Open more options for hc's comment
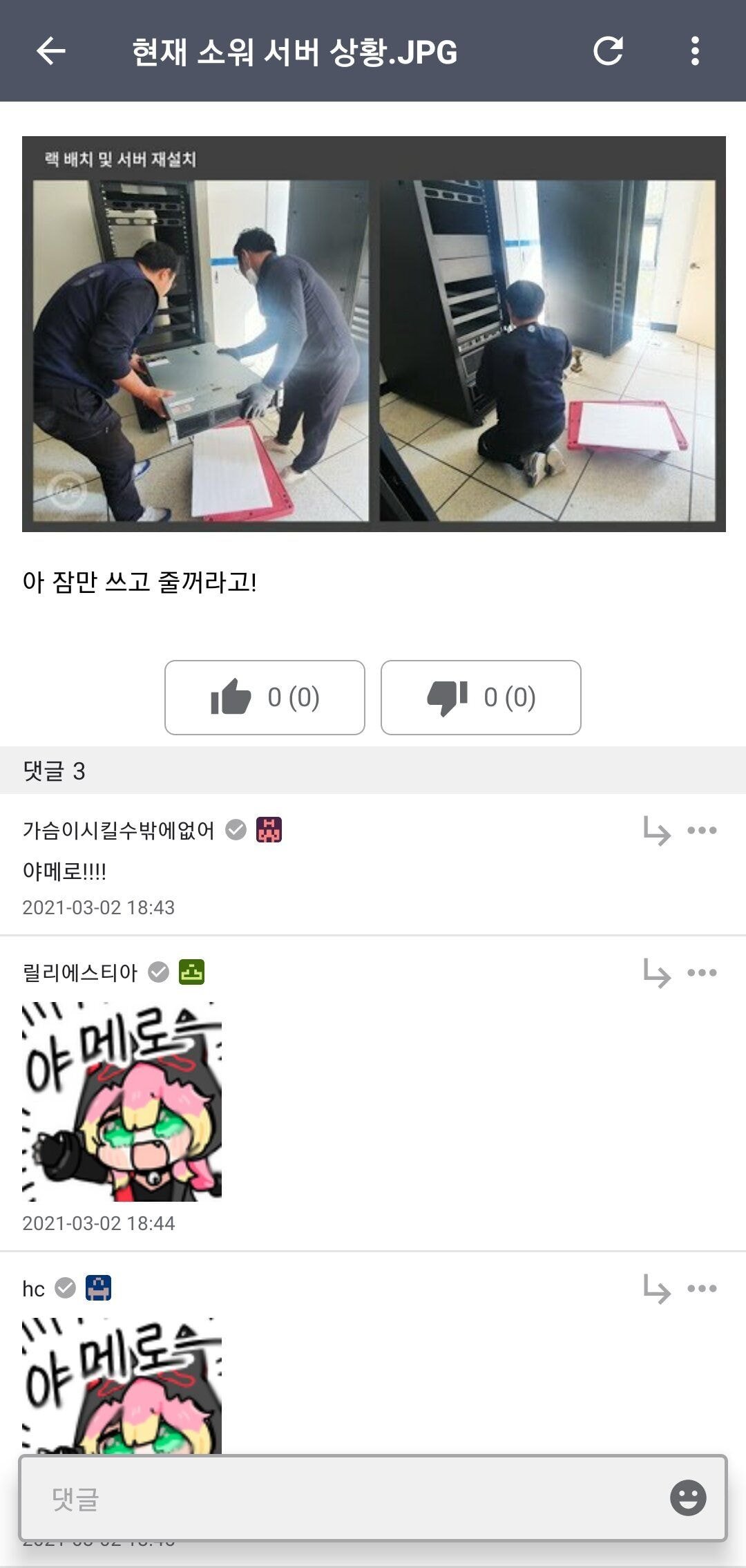The image size is (746, 1568). (x=702, y=1289)
